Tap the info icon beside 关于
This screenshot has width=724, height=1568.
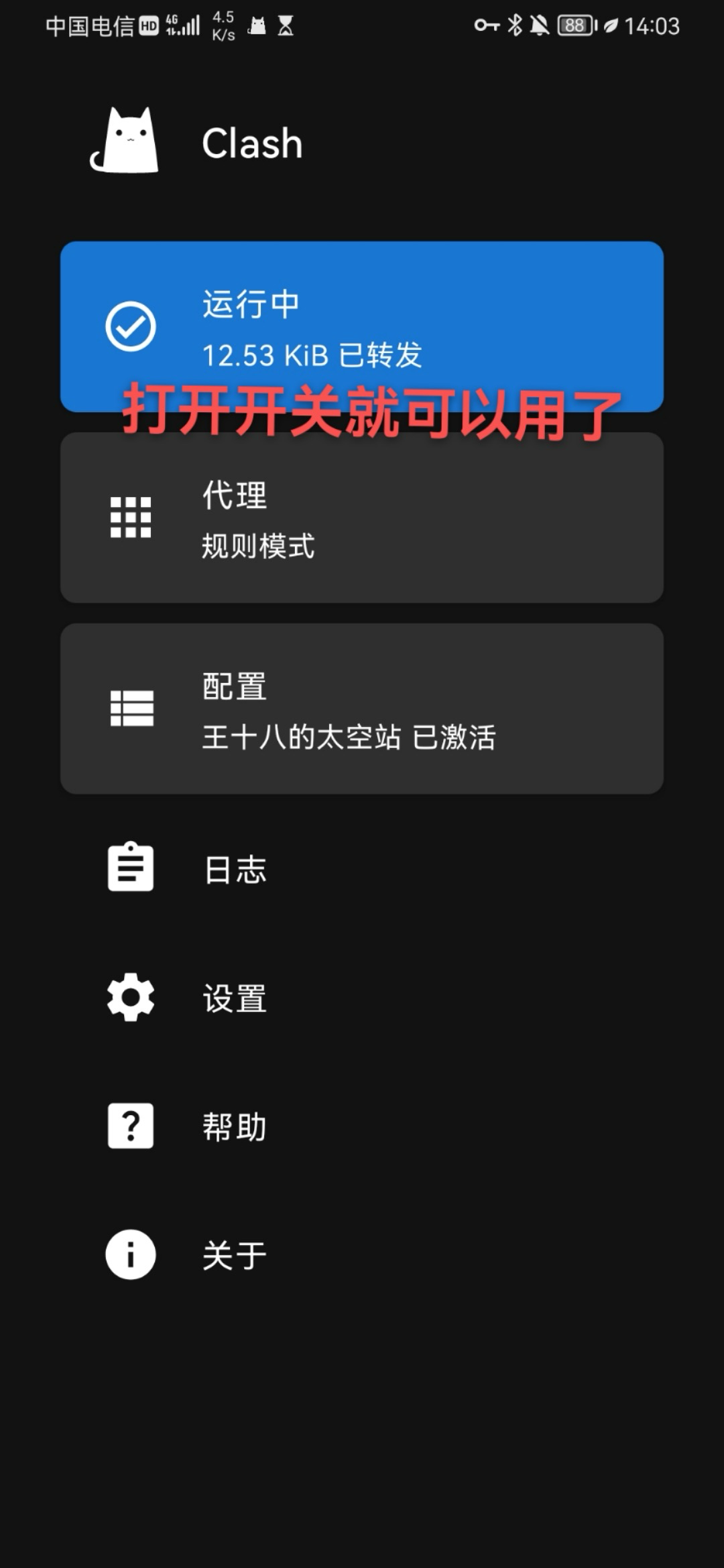coord(130,1255)
